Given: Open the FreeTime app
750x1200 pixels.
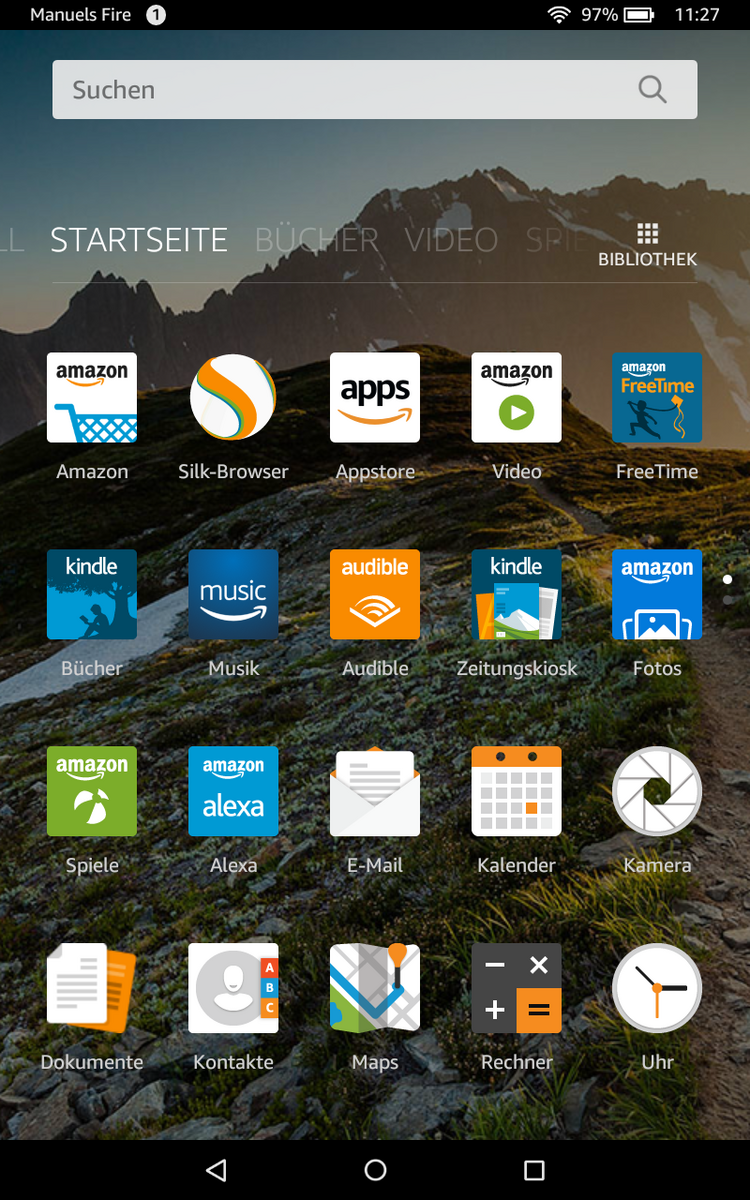Looking at the screenshot, I should point(657,398).
